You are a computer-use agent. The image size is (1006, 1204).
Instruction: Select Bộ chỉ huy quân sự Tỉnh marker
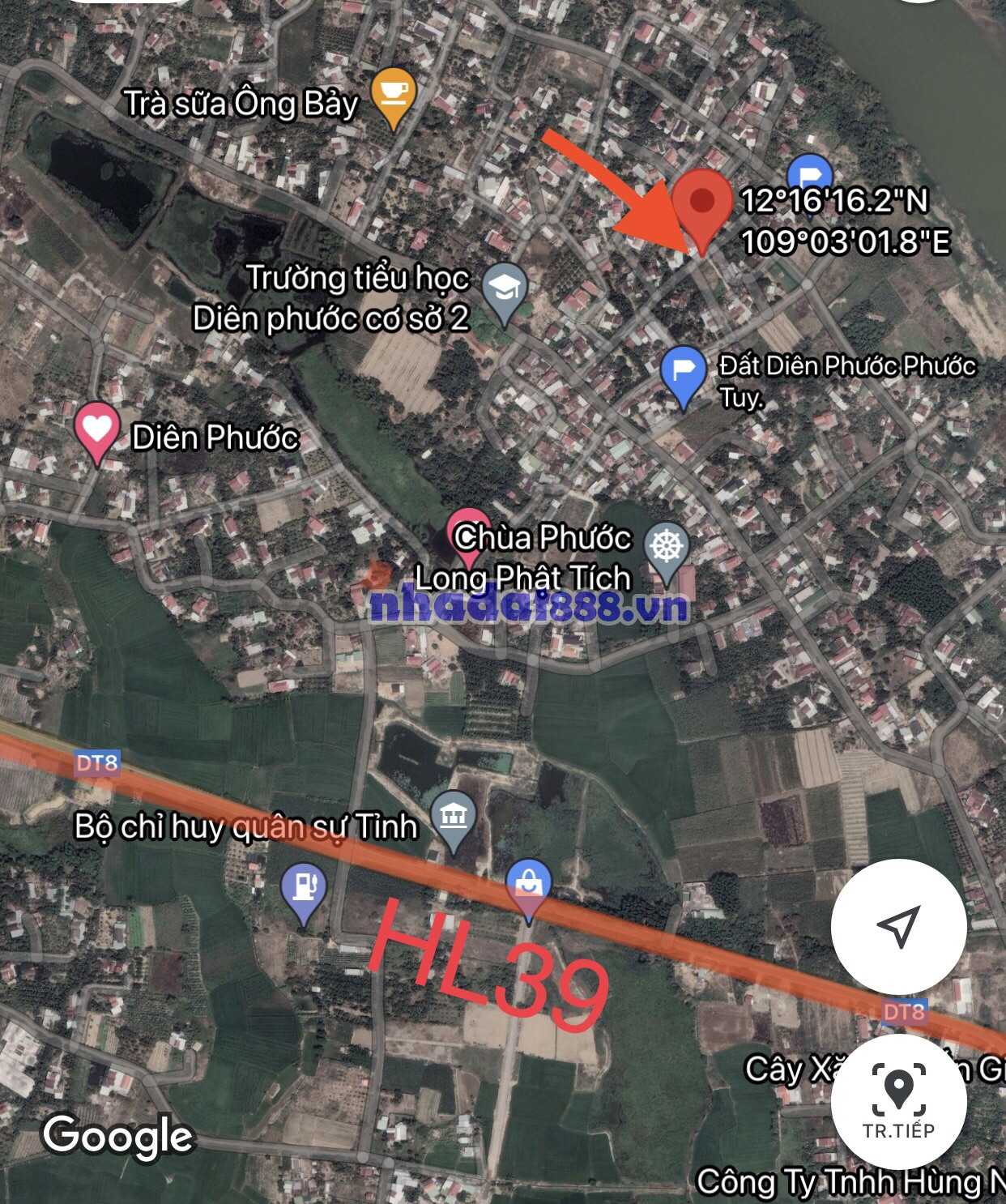454,818
